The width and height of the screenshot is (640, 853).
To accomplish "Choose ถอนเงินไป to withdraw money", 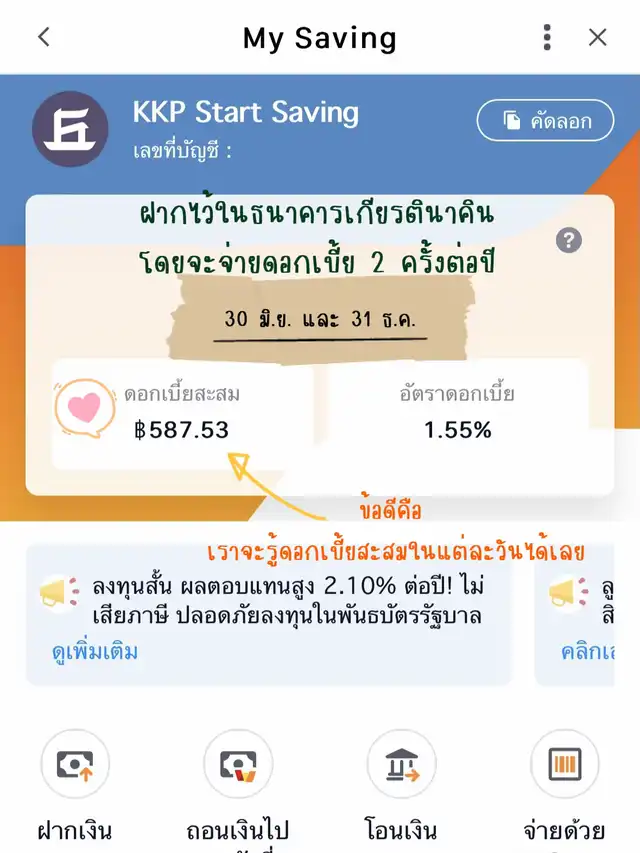I will [x=237, y=768].
